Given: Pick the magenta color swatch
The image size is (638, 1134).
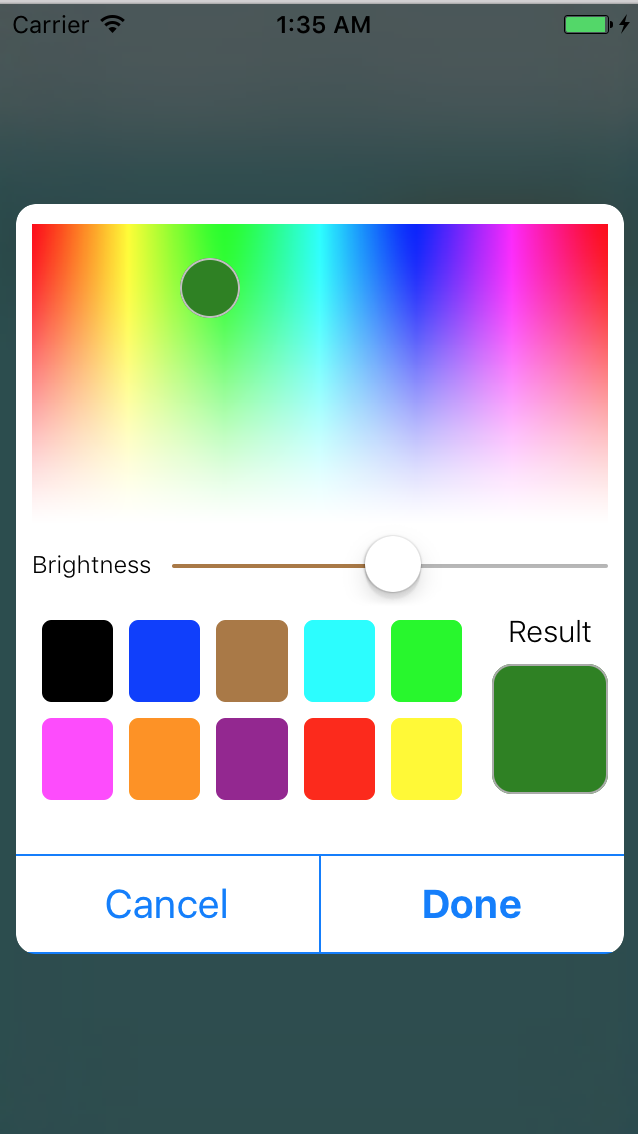Looking at the screenshot, I should point(77,759).
